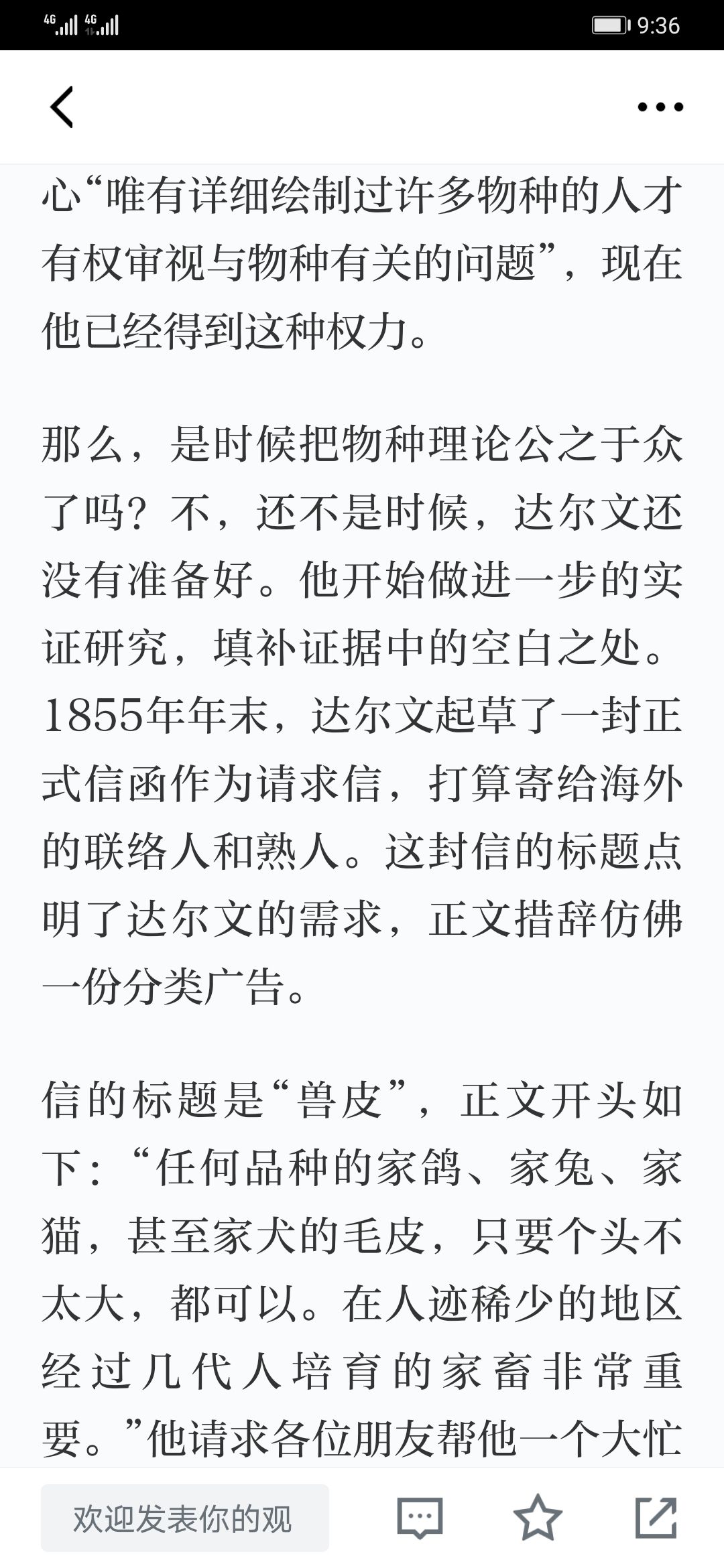Tap the 欢迎发表你的观 comment field
The height and width of the screenshot is (1568, 724).
(x=185, y=1518)
